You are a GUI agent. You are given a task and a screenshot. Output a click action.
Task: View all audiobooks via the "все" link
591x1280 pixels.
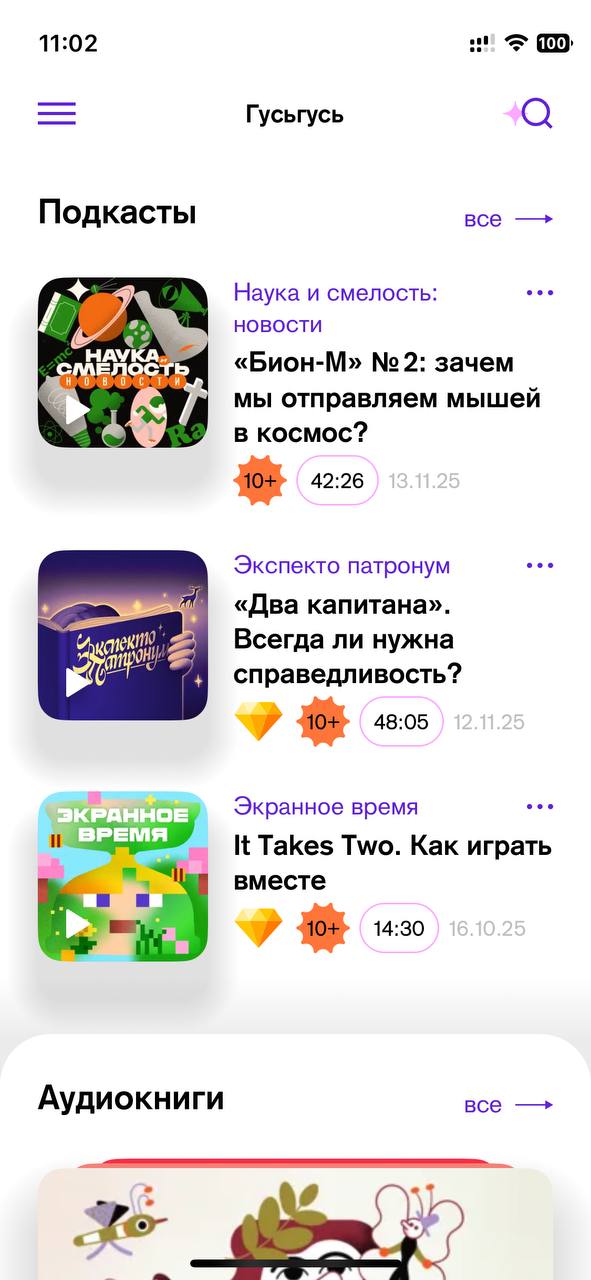[x=508, y=1105]
